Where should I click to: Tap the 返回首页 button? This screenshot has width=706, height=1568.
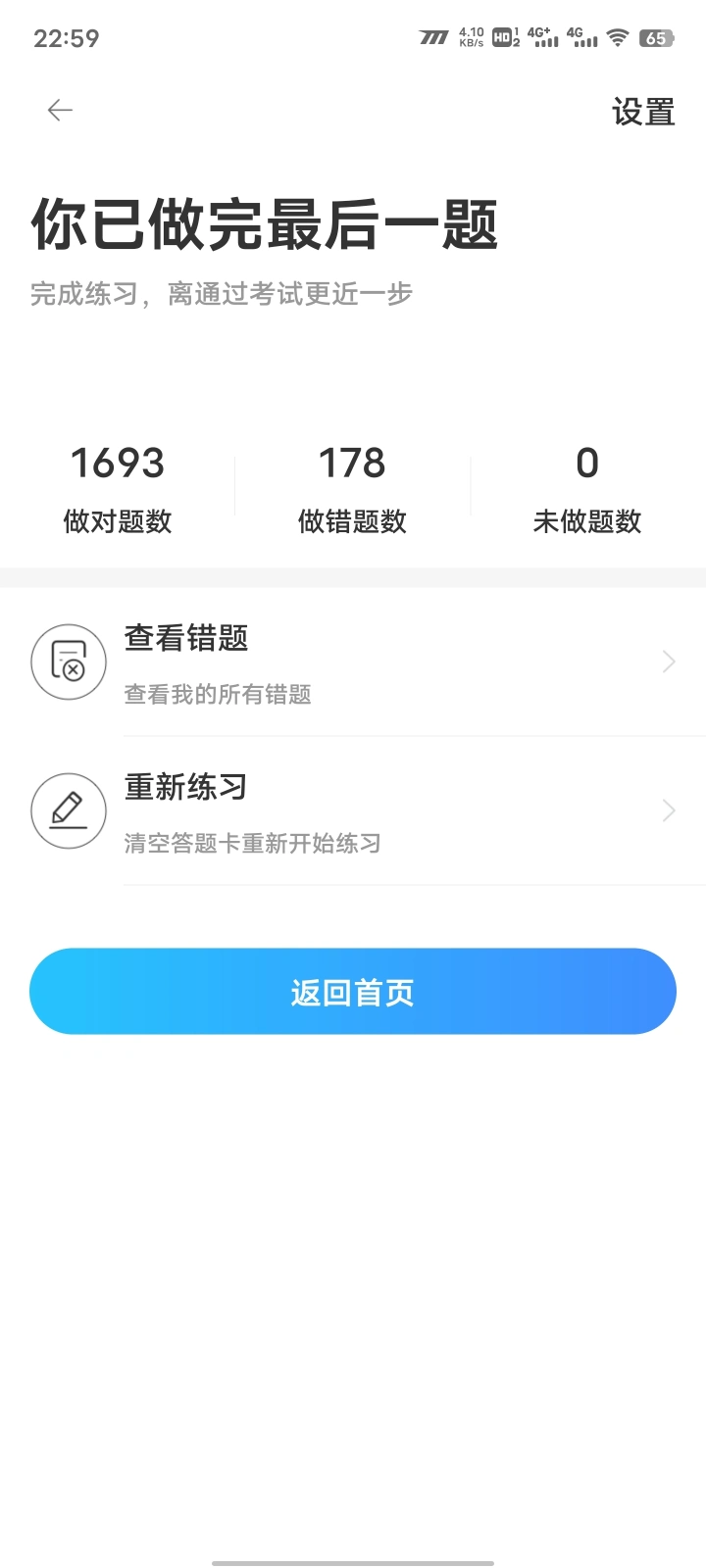[353, 992]
